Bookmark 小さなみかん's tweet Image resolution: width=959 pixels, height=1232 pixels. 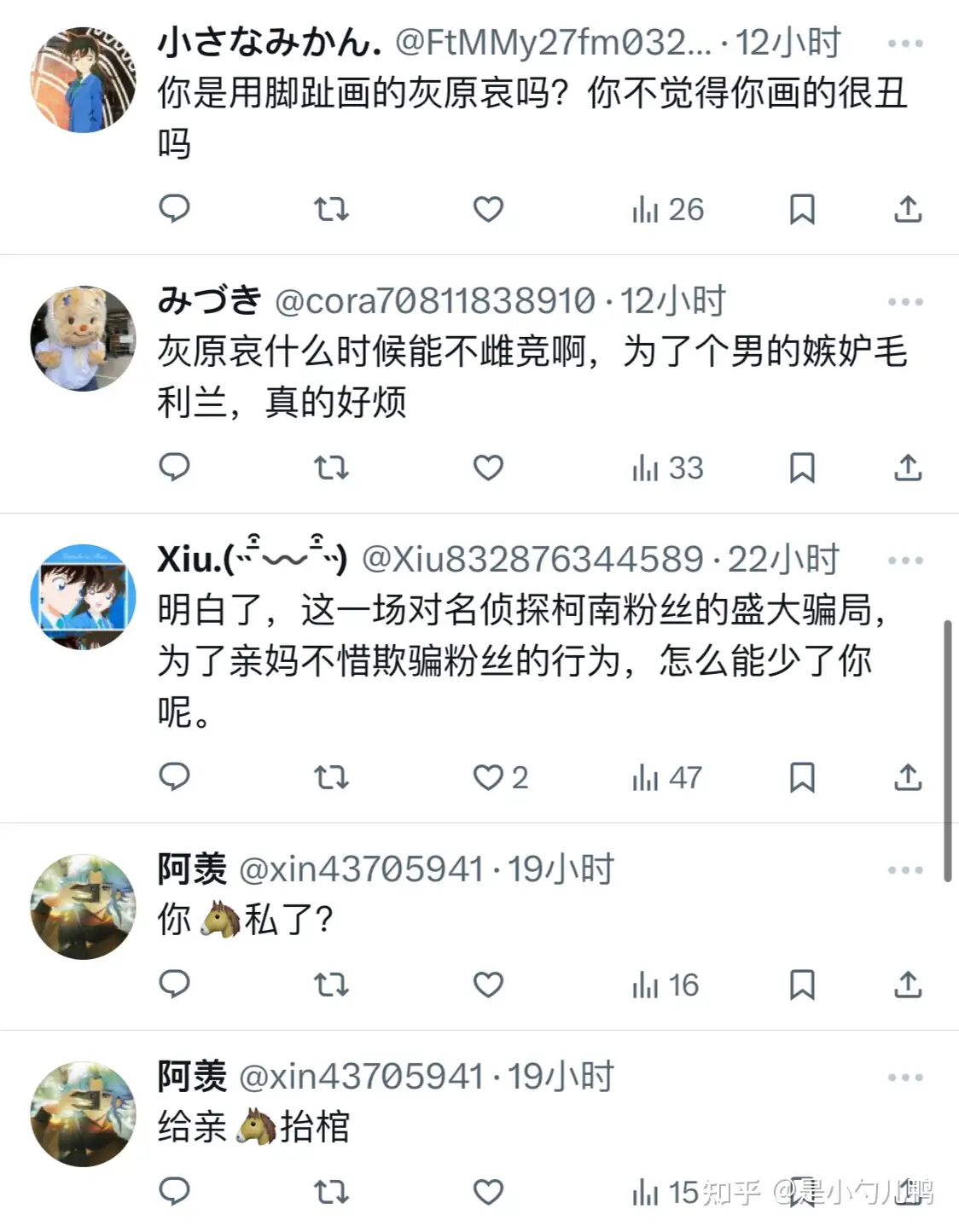(802, 209)
